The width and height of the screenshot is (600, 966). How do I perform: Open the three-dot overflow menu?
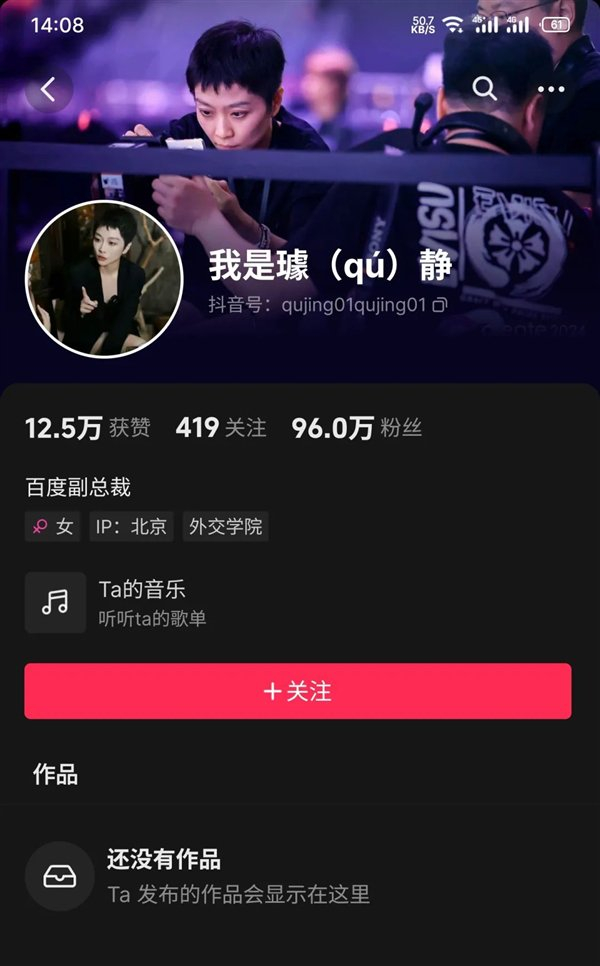coord(551,89)
